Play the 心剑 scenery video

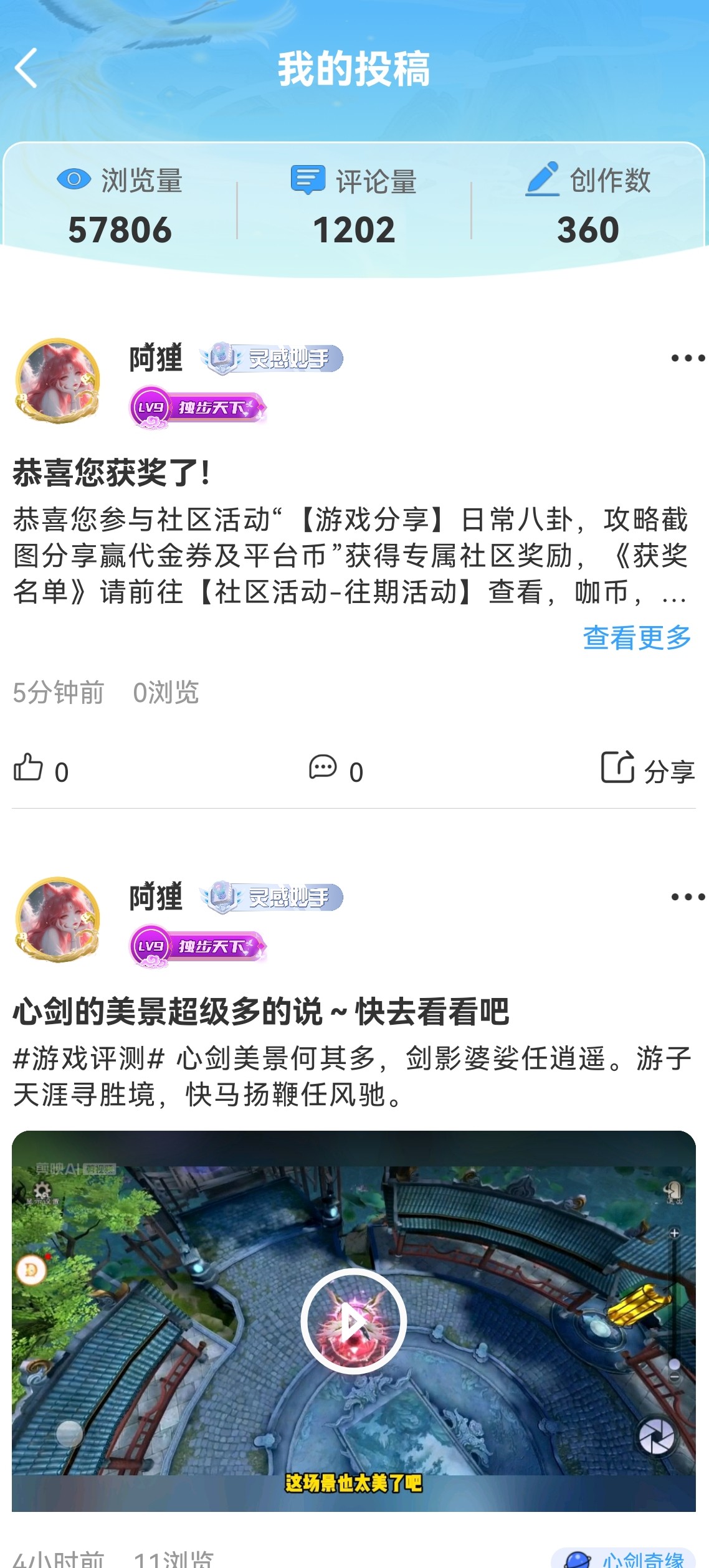(x=354, y=1321)
